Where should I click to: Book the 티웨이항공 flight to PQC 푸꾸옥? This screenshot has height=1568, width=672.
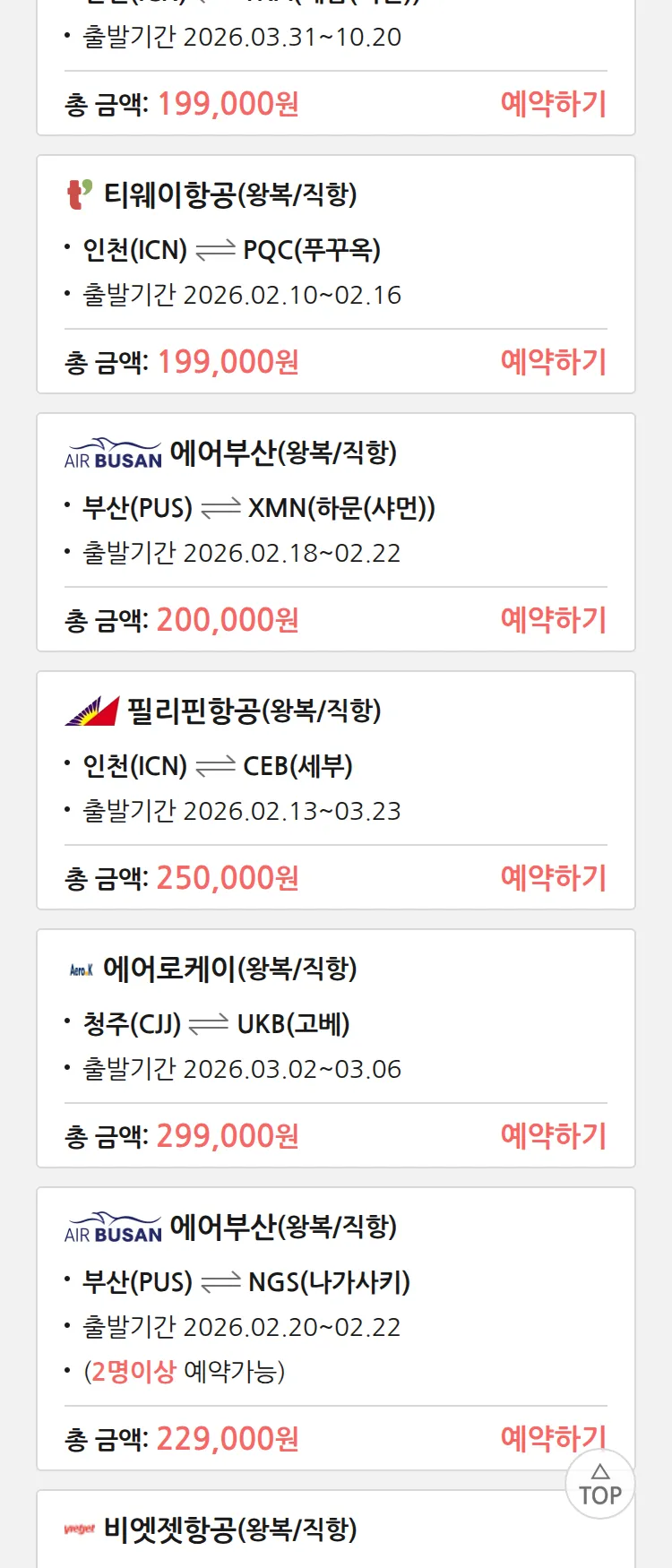[553, 362]
